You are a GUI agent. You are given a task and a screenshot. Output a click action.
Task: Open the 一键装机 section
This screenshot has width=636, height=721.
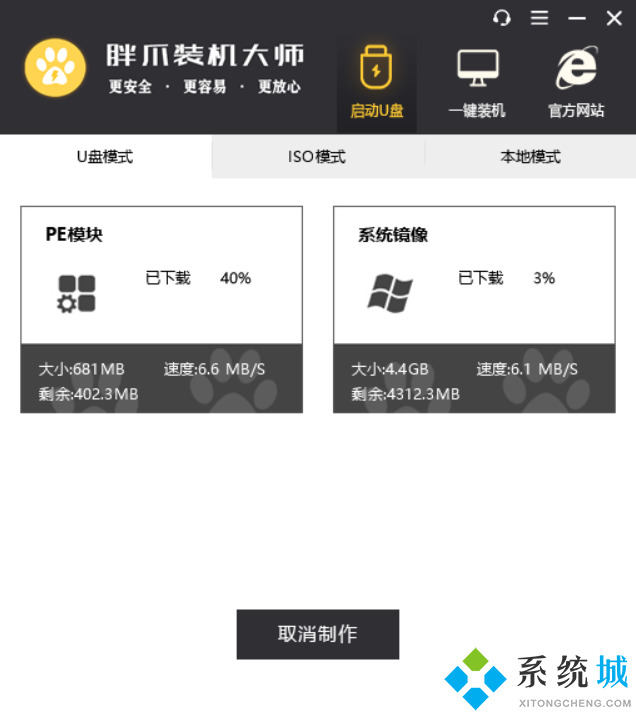[x=477, y=84]
